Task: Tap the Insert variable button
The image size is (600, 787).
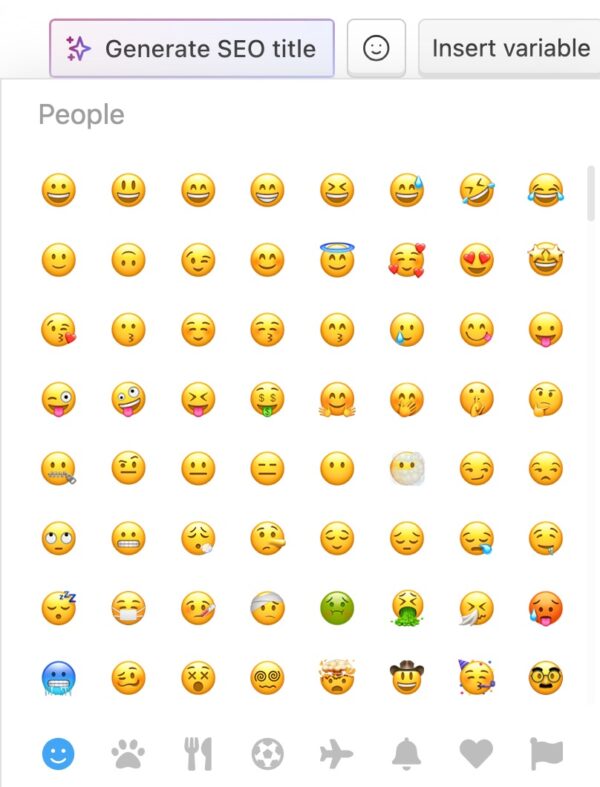Action: click(x=510, y=48)
